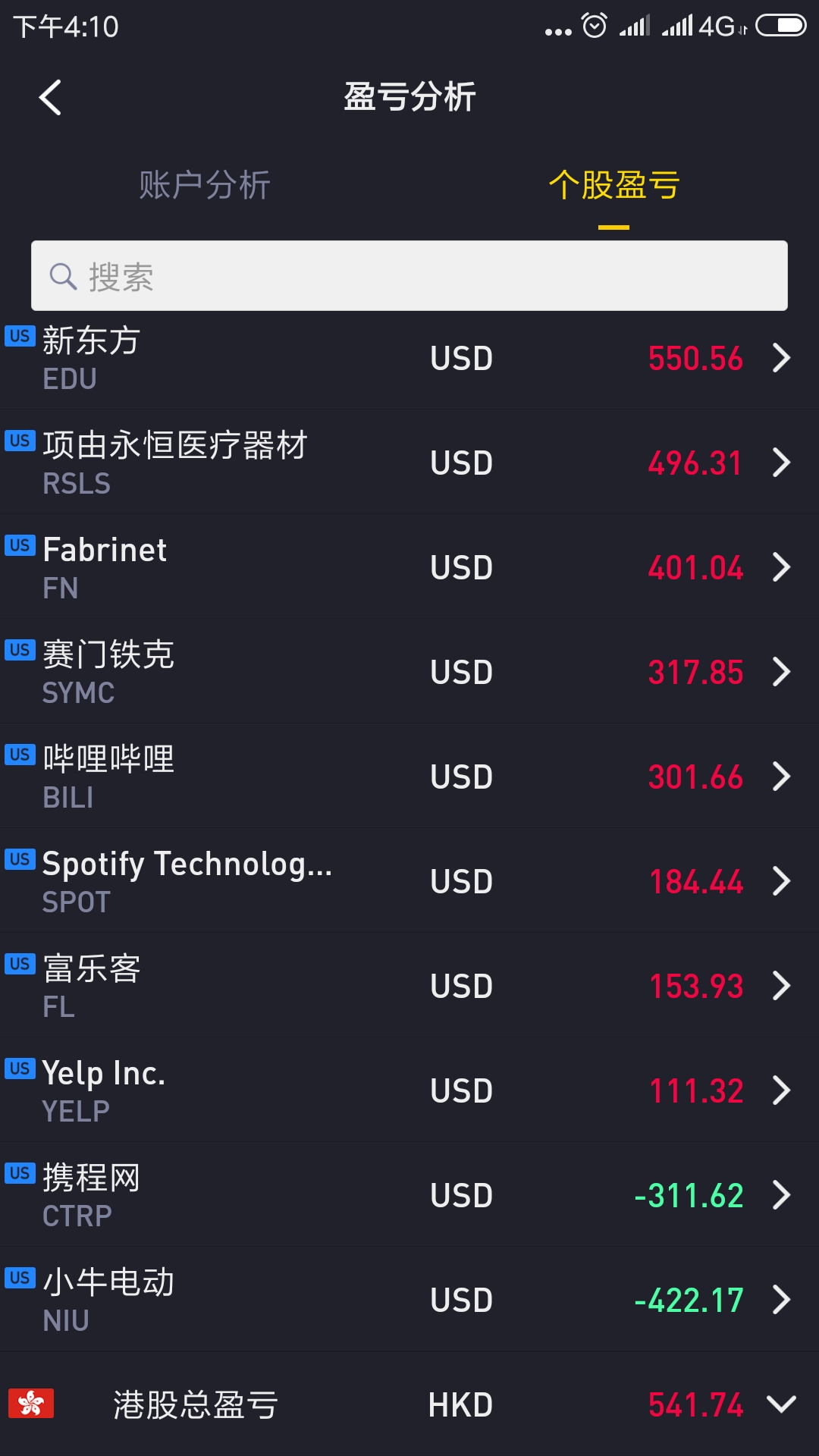Open the 项由永恒医疗器材 RSLS row
This screenshot has height=1456, width=819.
(x=409, y=463)
